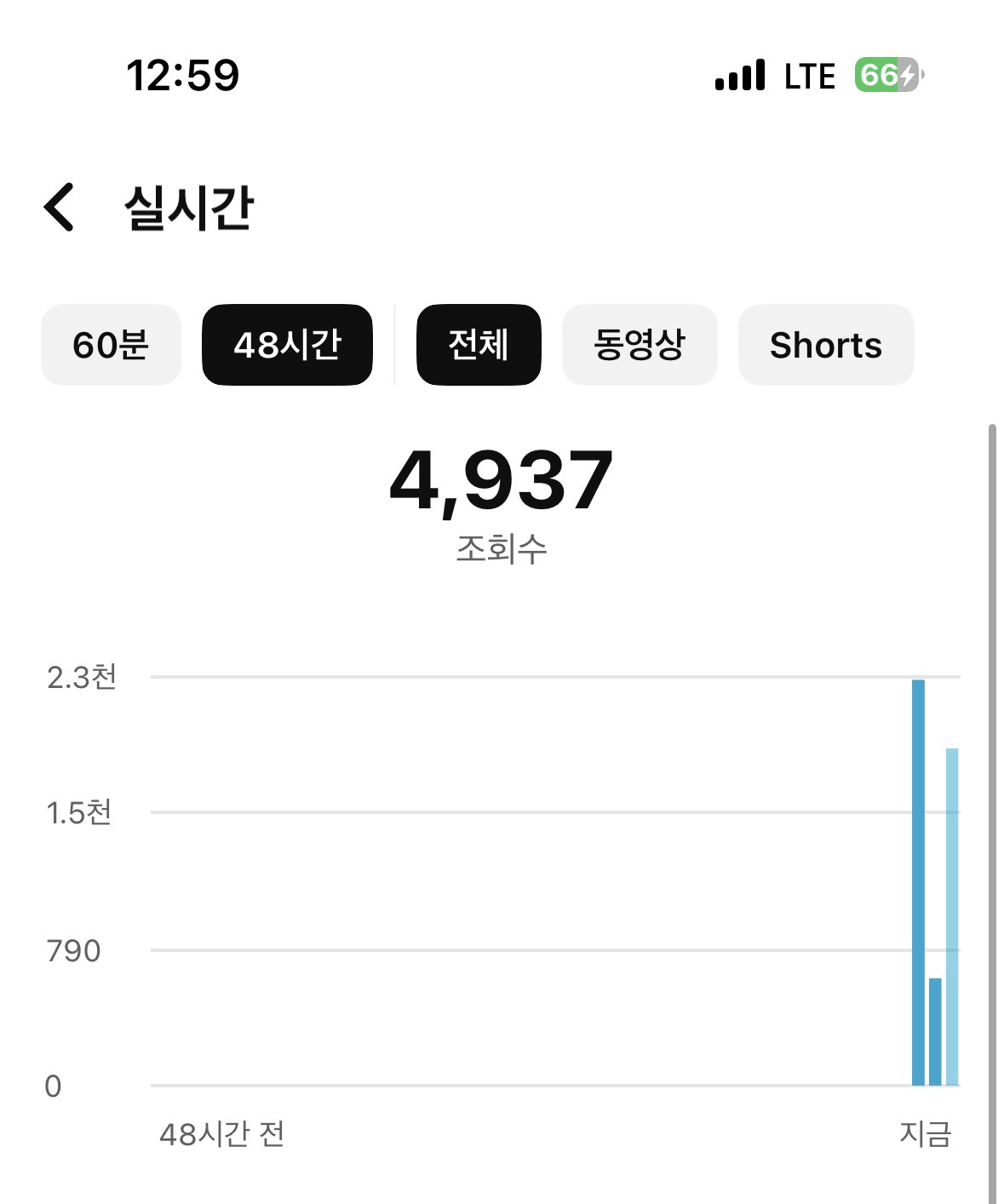Show 전체 content views

pos(478,345)
